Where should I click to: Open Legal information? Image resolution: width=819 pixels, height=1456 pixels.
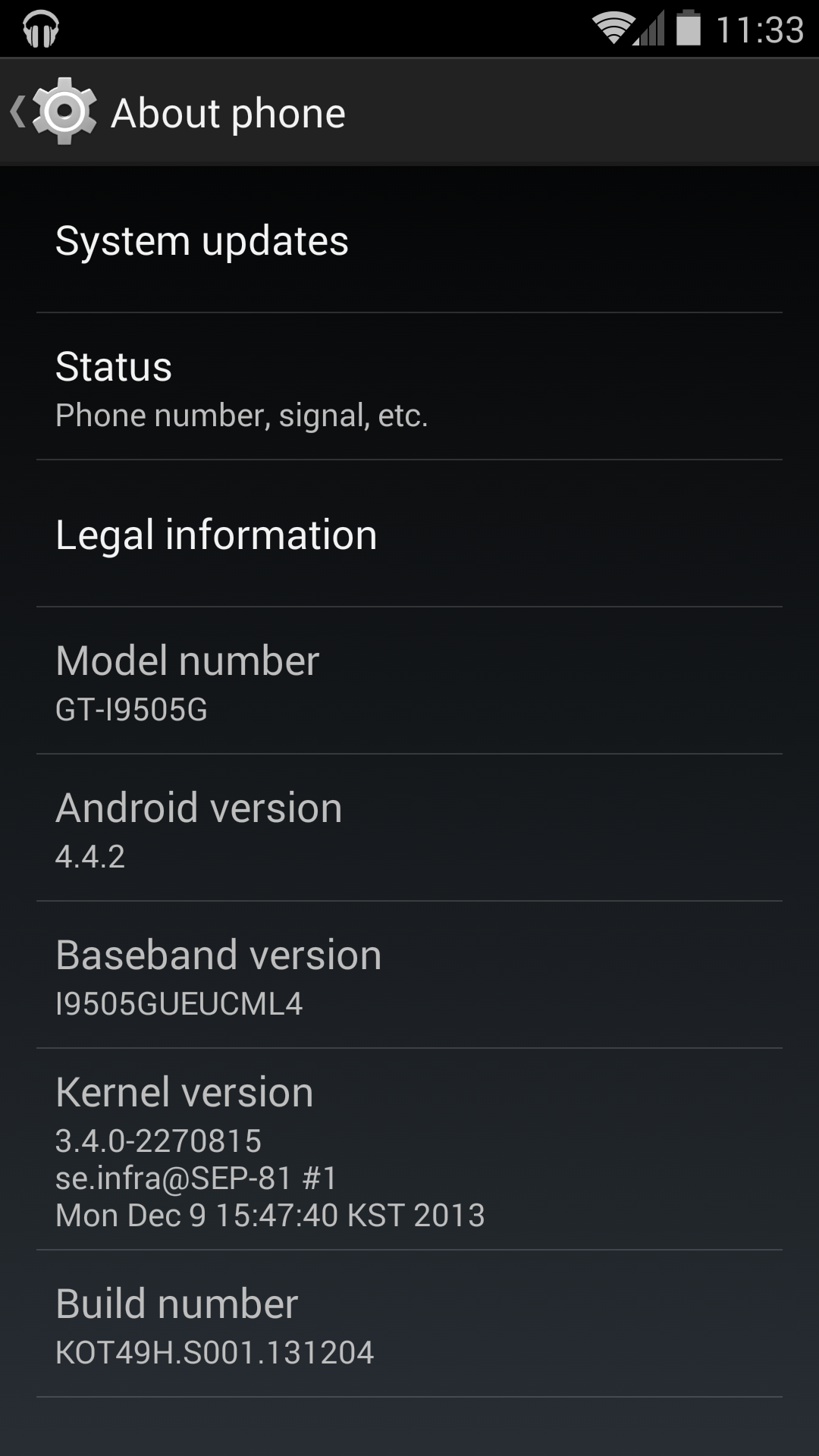point(409,534)
